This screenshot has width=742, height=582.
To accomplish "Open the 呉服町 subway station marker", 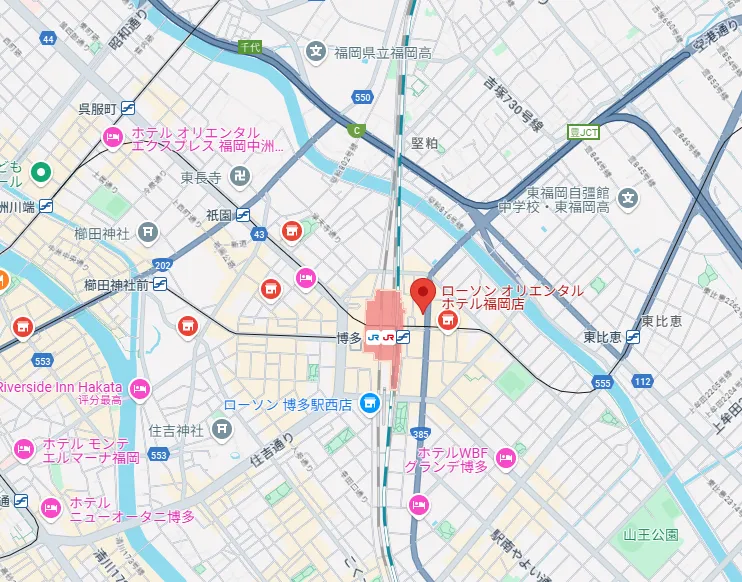I will tap(130, 108).
